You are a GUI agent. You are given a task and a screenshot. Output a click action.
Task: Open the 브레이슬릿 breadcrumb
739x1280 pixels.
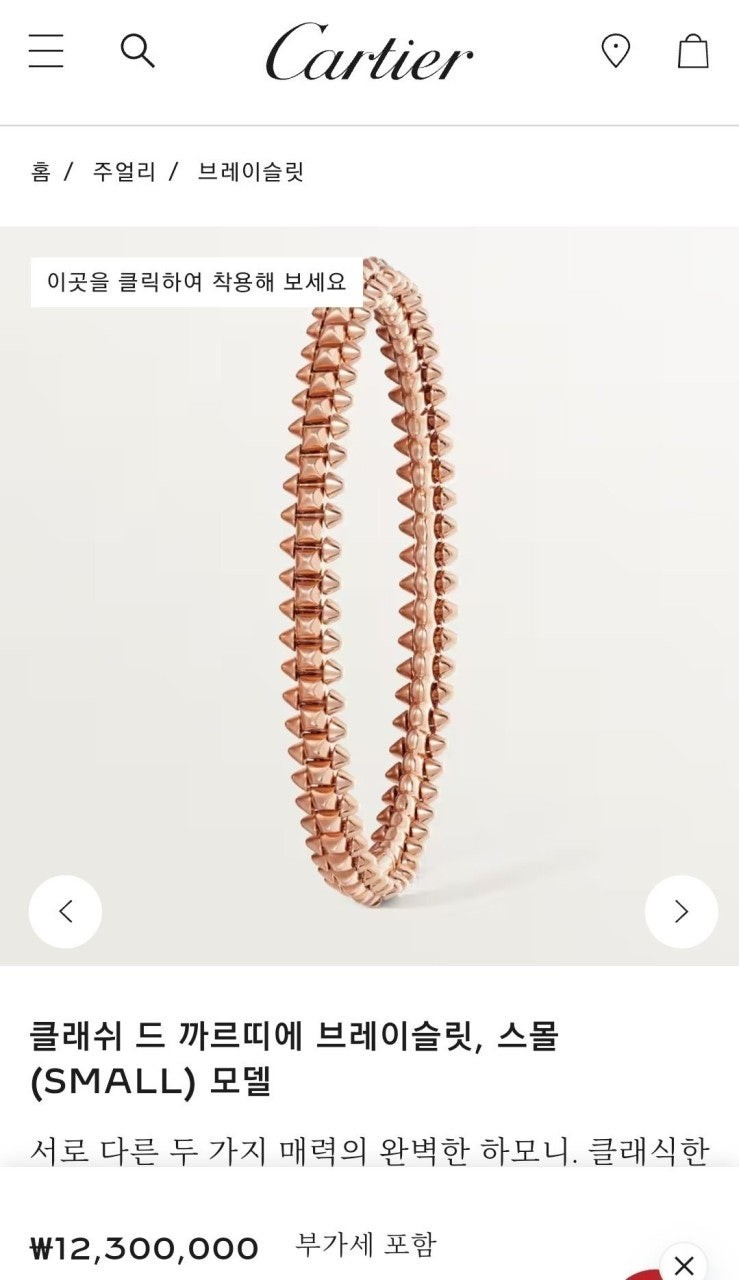pos(250,172)
